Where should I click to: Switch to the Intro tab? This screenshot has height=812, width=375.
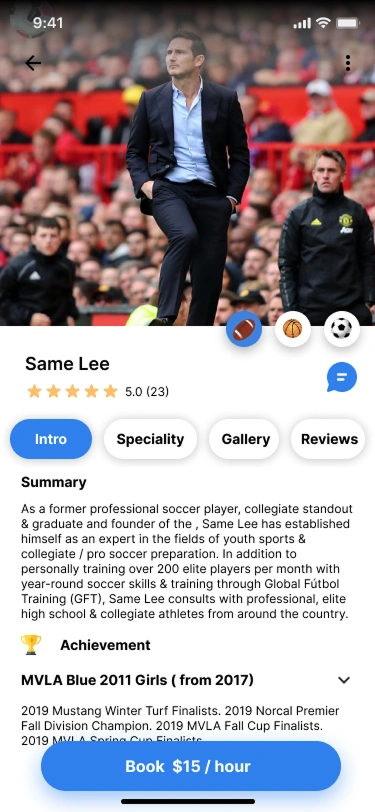tap(51, 439)
